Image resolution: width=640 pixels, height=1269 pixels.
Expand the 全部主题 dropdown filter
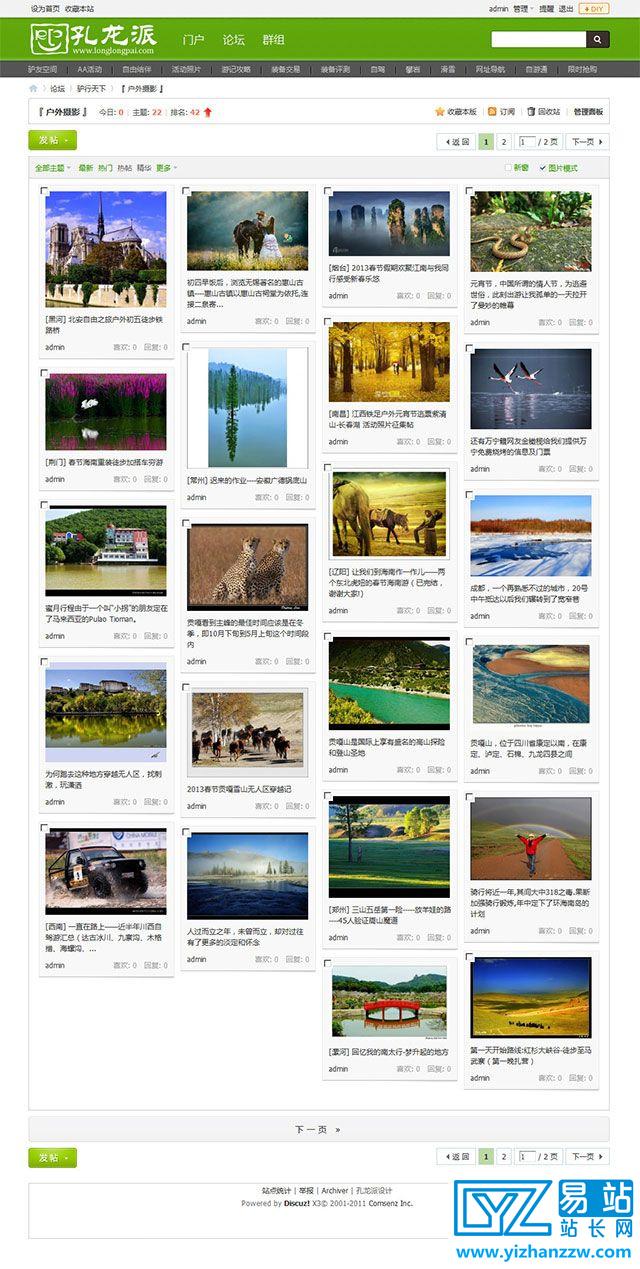point(53,168)
